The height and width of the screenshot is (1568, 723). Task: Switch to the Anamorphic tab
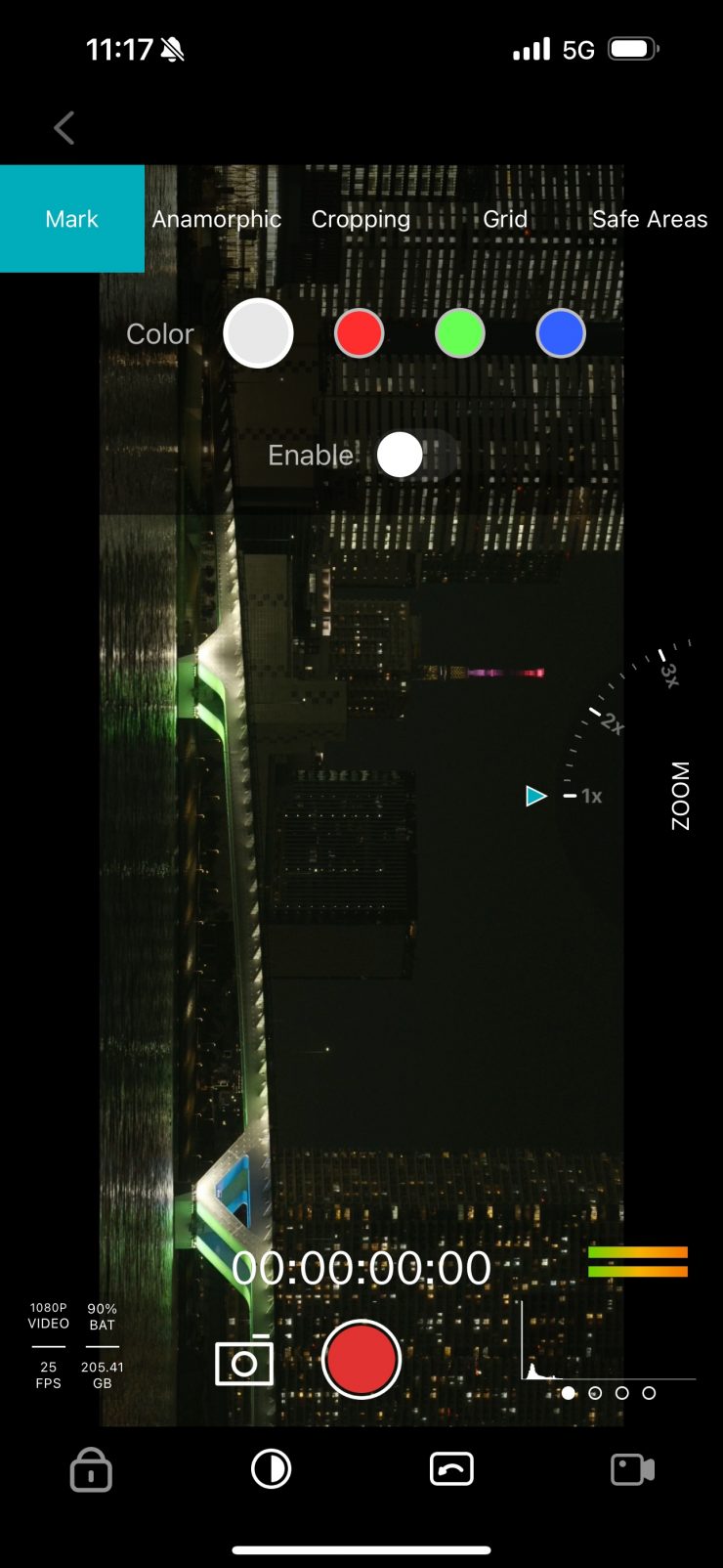[x=217, y=219]
